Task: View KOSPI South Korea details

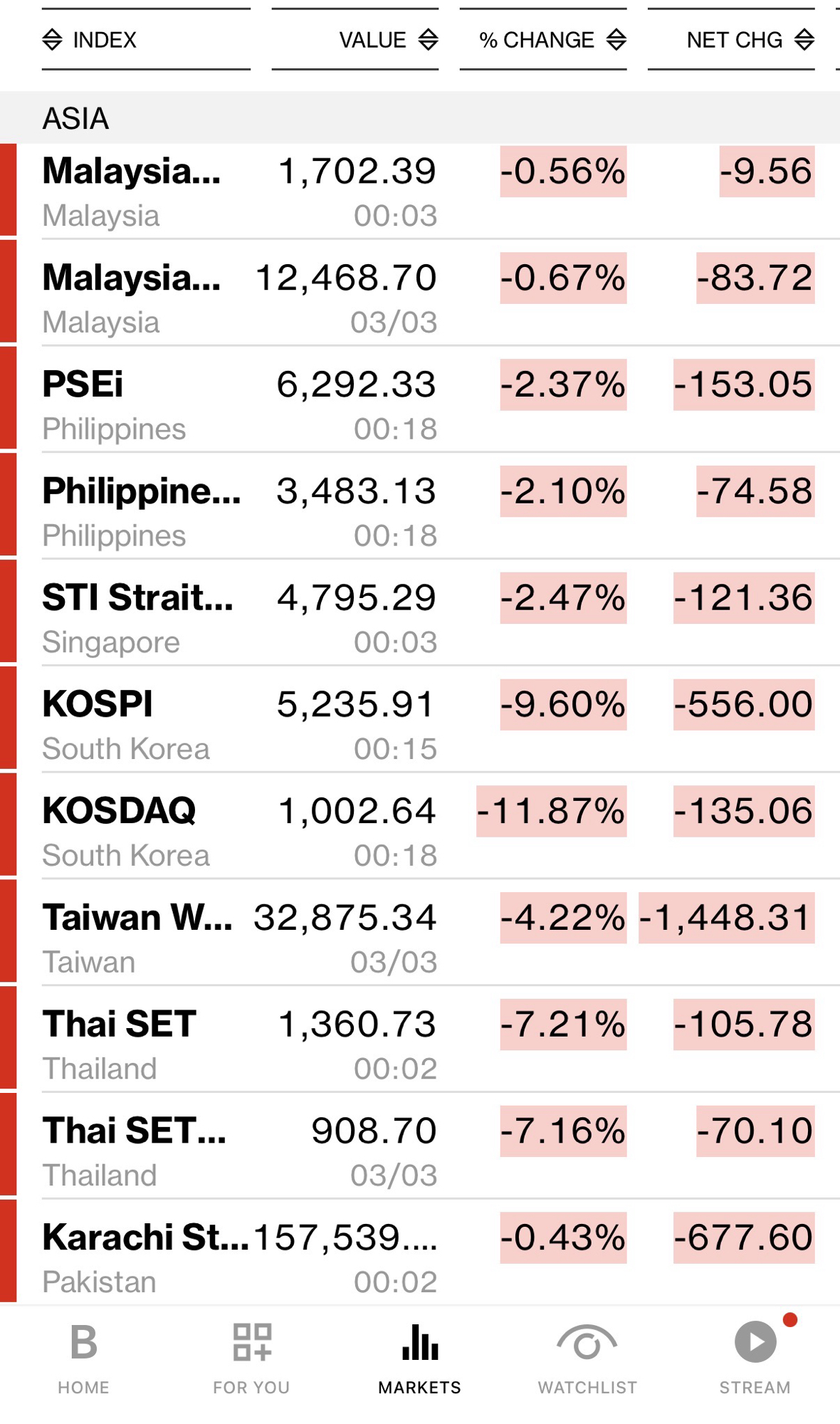Action: pyautogui.click(x=238, y=719)
